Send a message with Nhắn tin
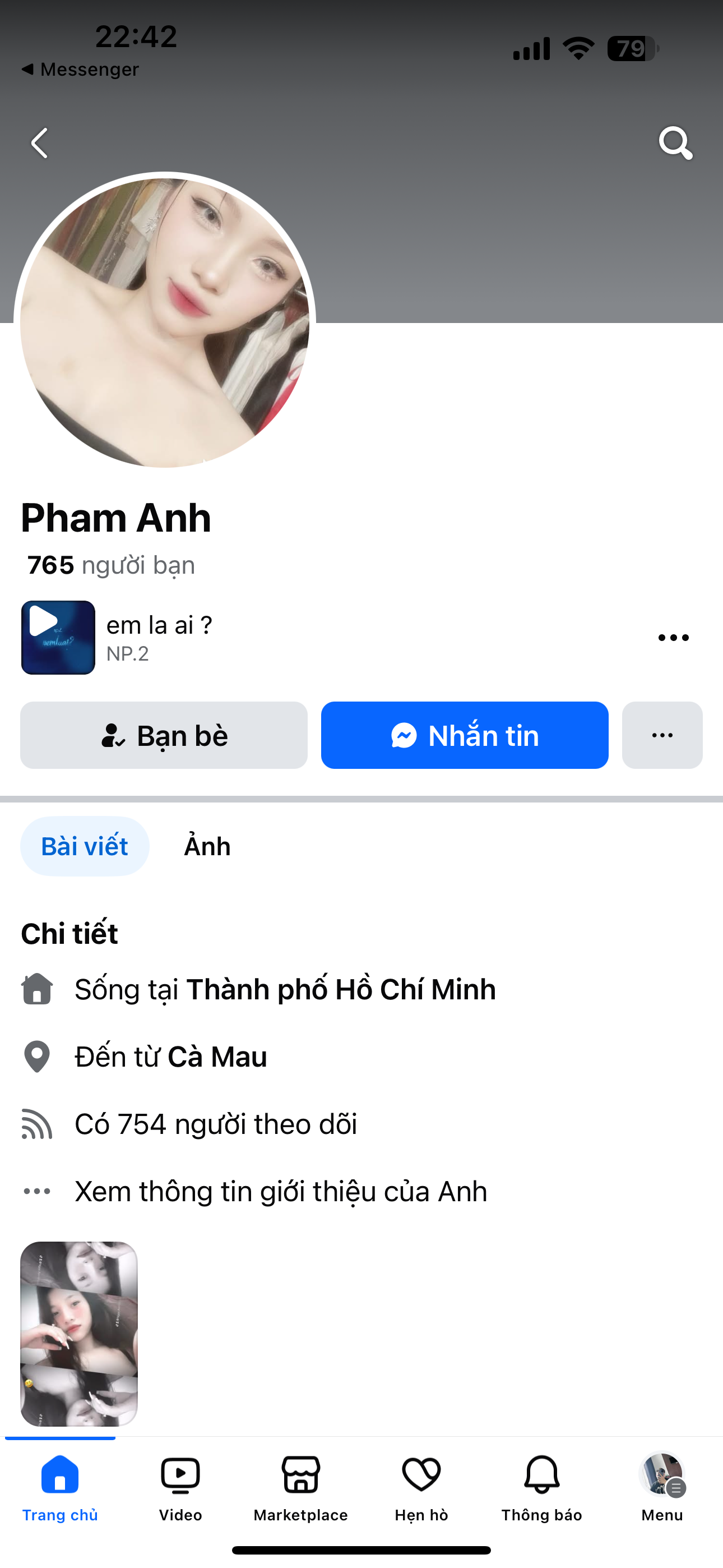The width and height of the screenshot is (723, 1568). point(465,735)
